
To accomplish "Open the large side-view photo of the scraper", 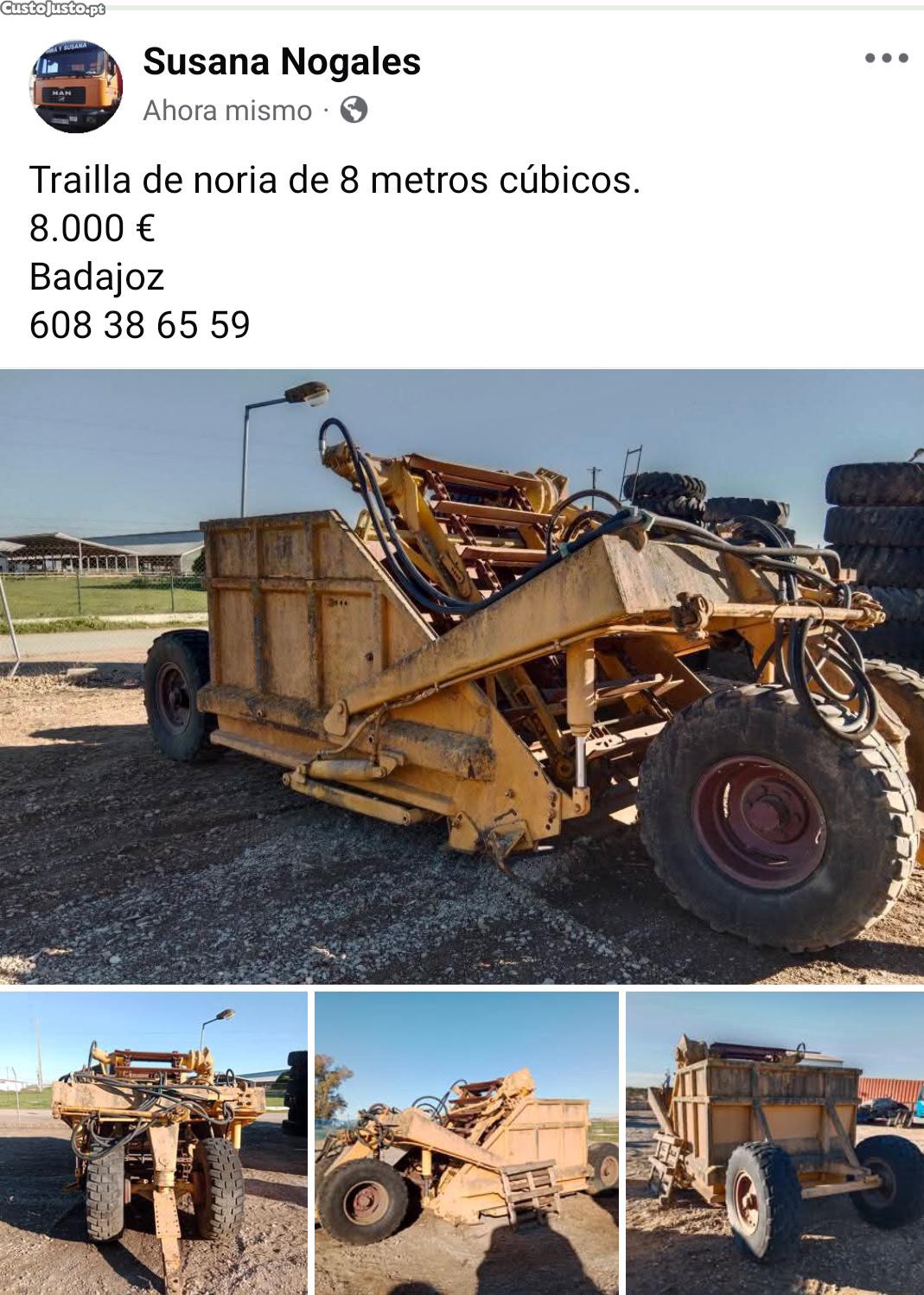I will click(x=462, y=676).
